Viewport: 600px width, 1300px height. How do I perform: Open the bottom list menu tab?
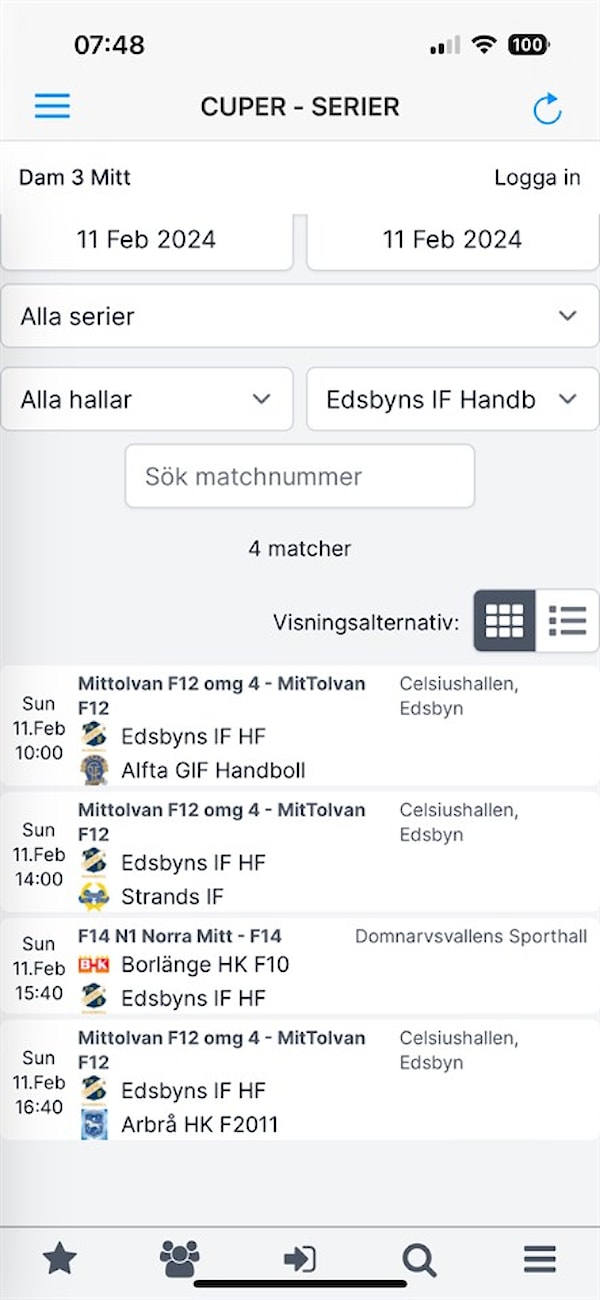point(540,1259)
